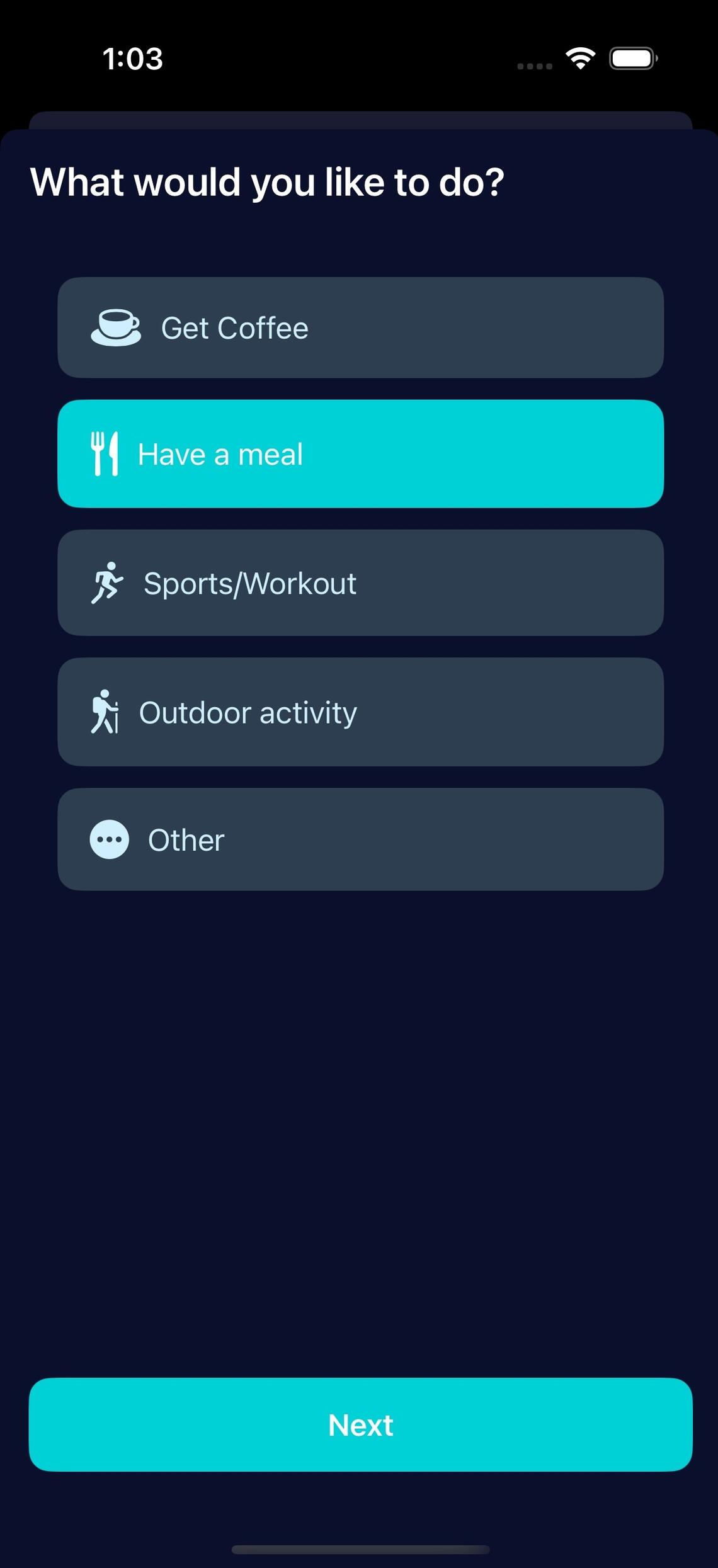Select the Get Coffee option
Viewport: 718px width, 1568px height.
coord(360,327)
